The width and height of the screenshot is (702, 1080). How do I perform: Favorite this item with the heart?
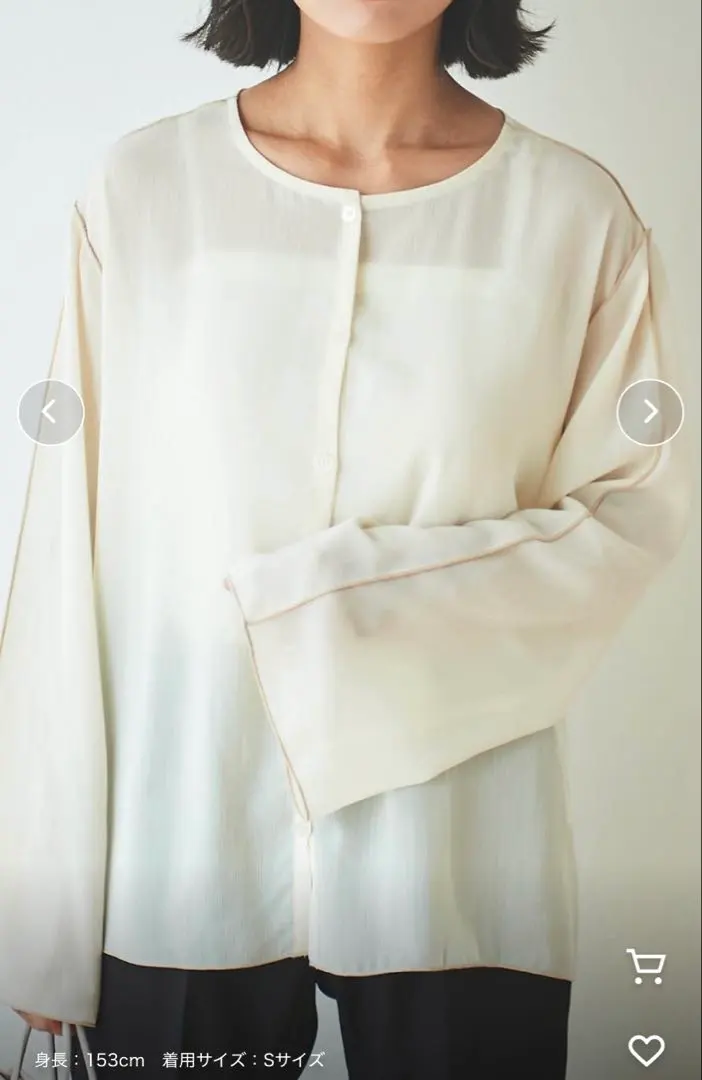(646, 1049)
